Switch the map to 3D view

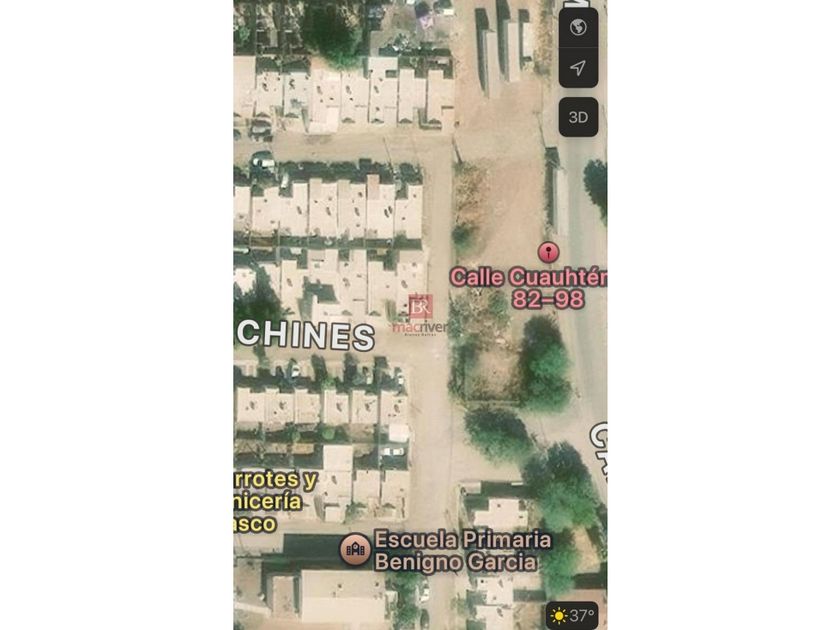pos(578,117)
